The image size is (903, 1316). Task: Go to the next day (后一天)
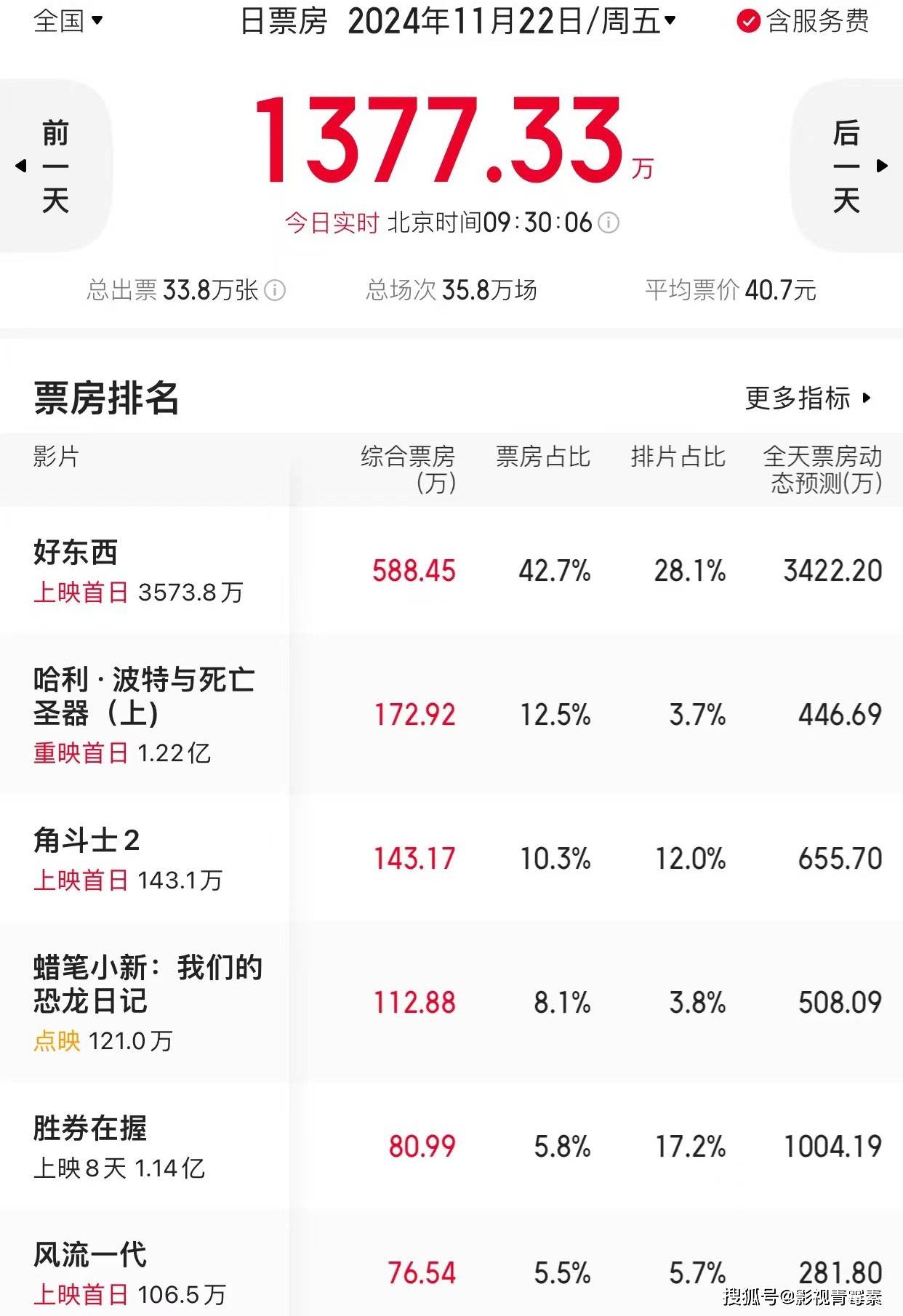[848, 166]
